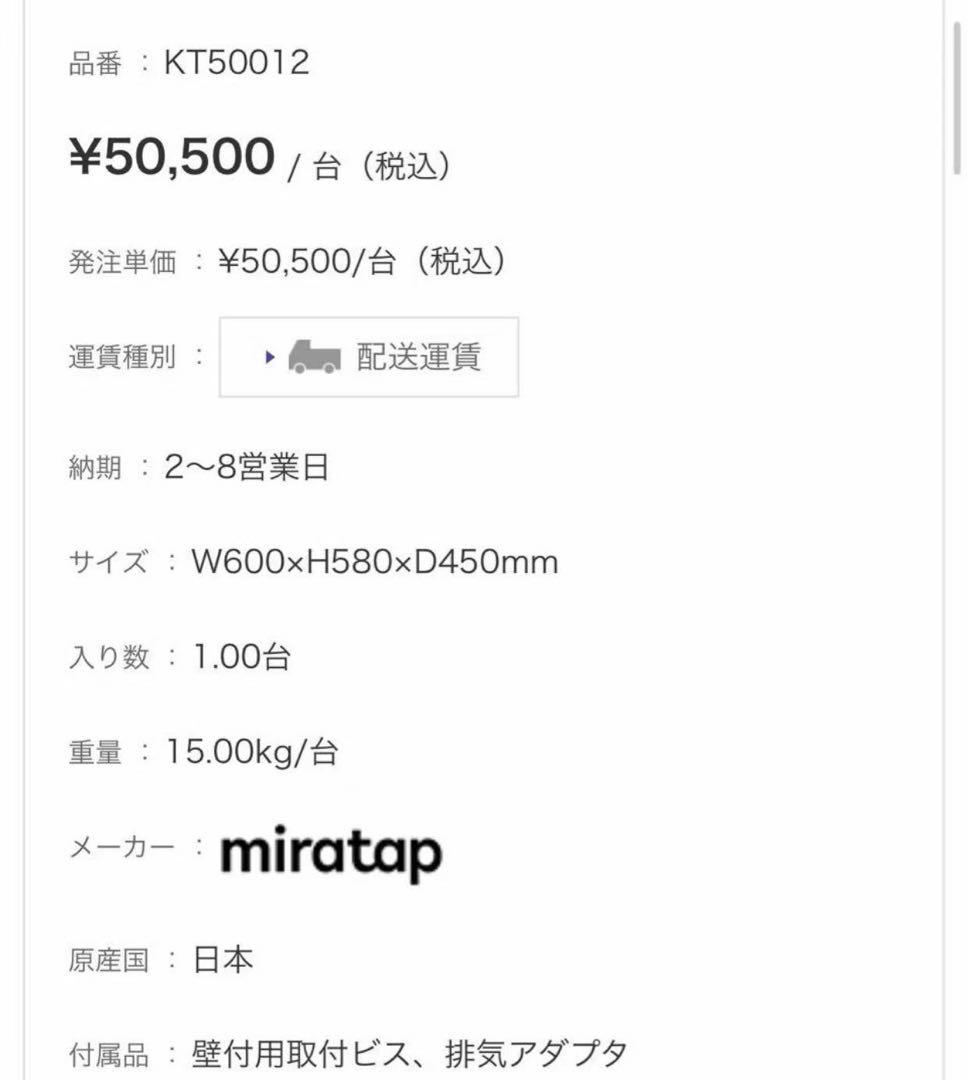Image resolution: width=968 pixels, height=1080 pixels.
Task: Select the truck graphic inside the shipping button
Action: pyautogui.click(x=315, y=357)
